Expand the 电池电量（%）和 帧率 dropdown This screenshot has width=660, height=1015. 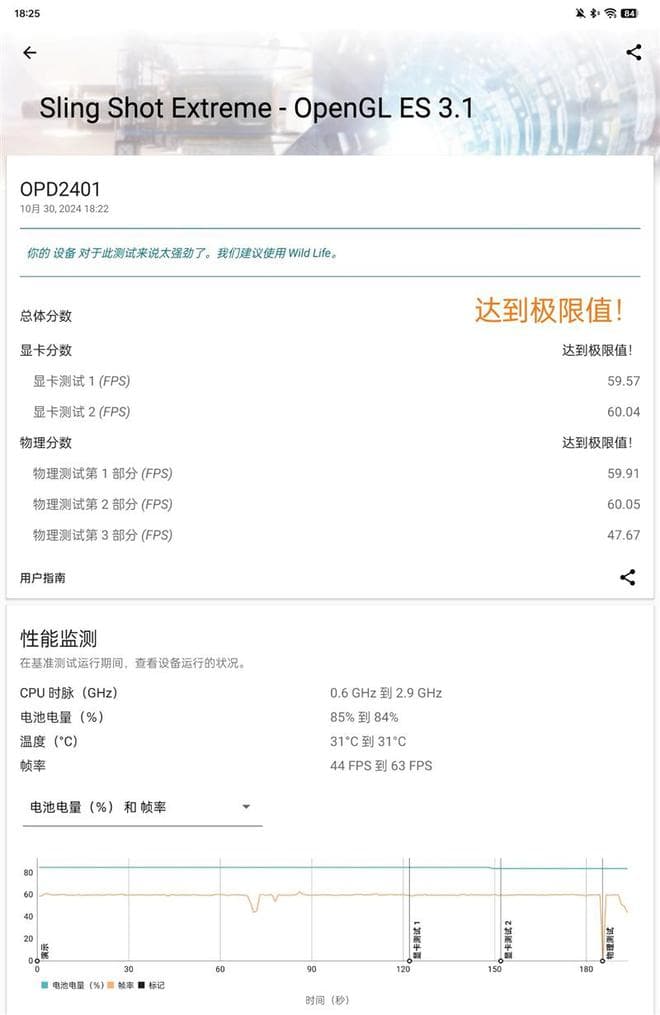141,807
